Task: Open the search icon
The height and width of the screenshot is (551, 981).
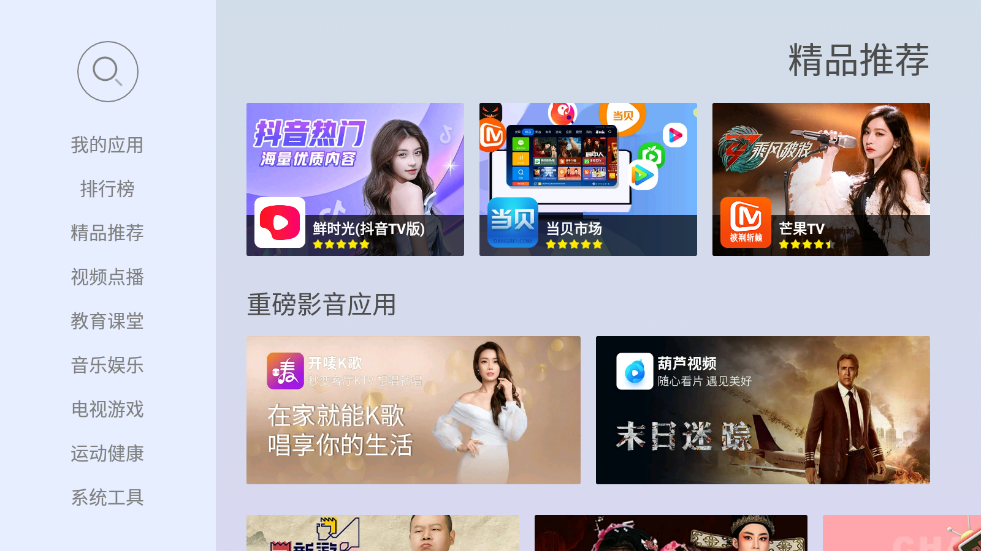Action: point(107,72)
